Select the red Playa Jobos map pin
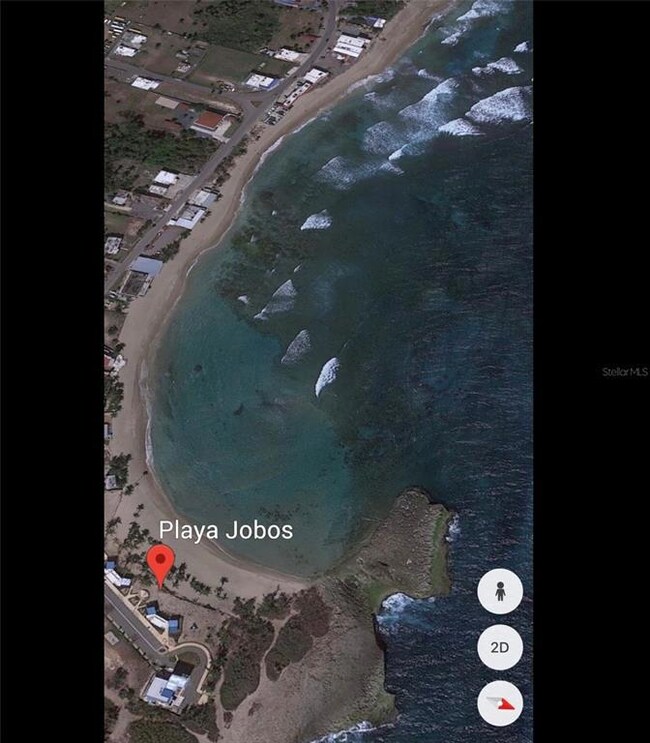Screen dimensions: 650x743 click(x=160, y=563)
